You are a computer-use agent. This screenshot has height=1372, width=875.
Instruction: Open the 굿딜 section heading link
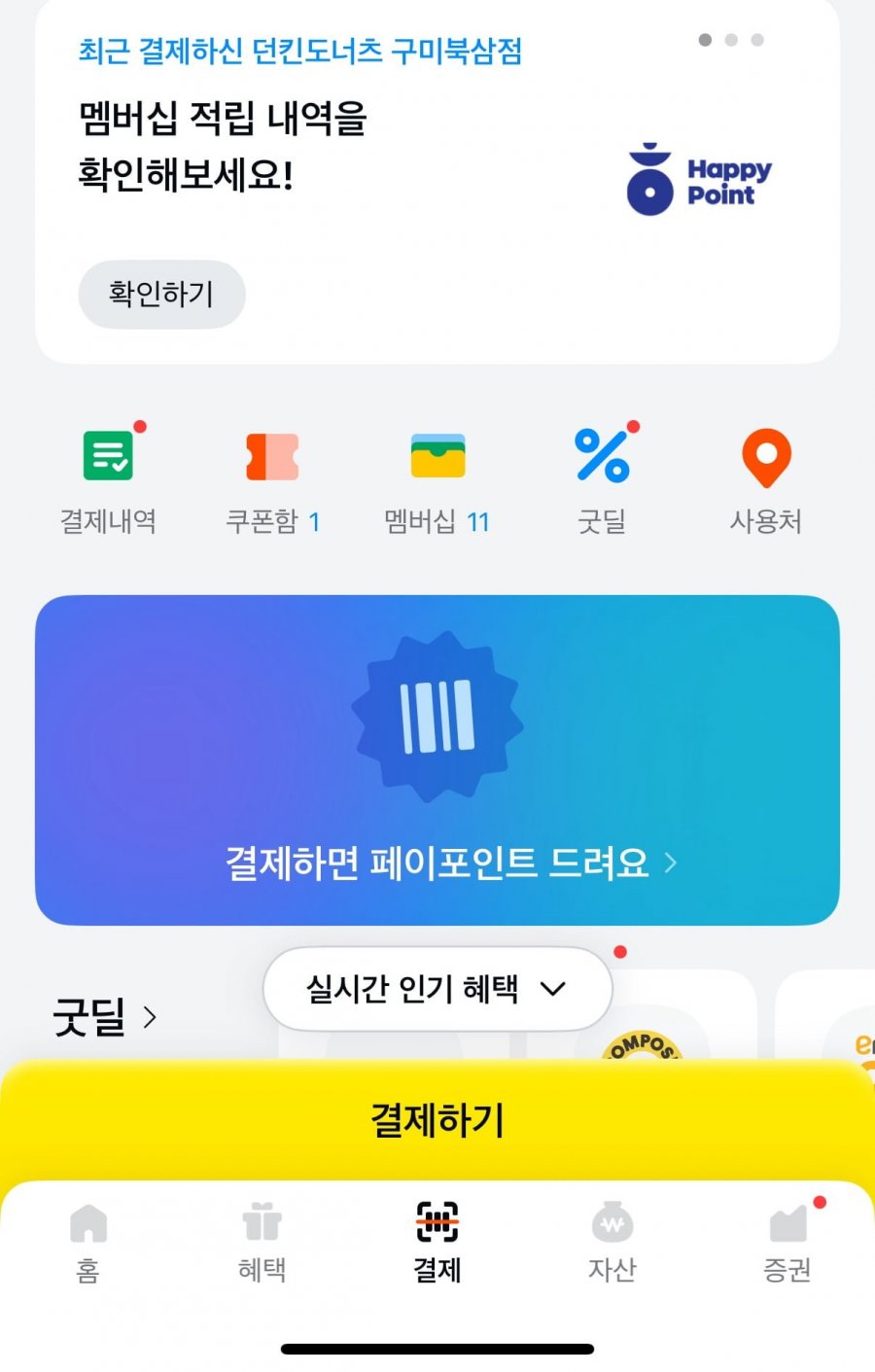click(x=104, y=1017)
